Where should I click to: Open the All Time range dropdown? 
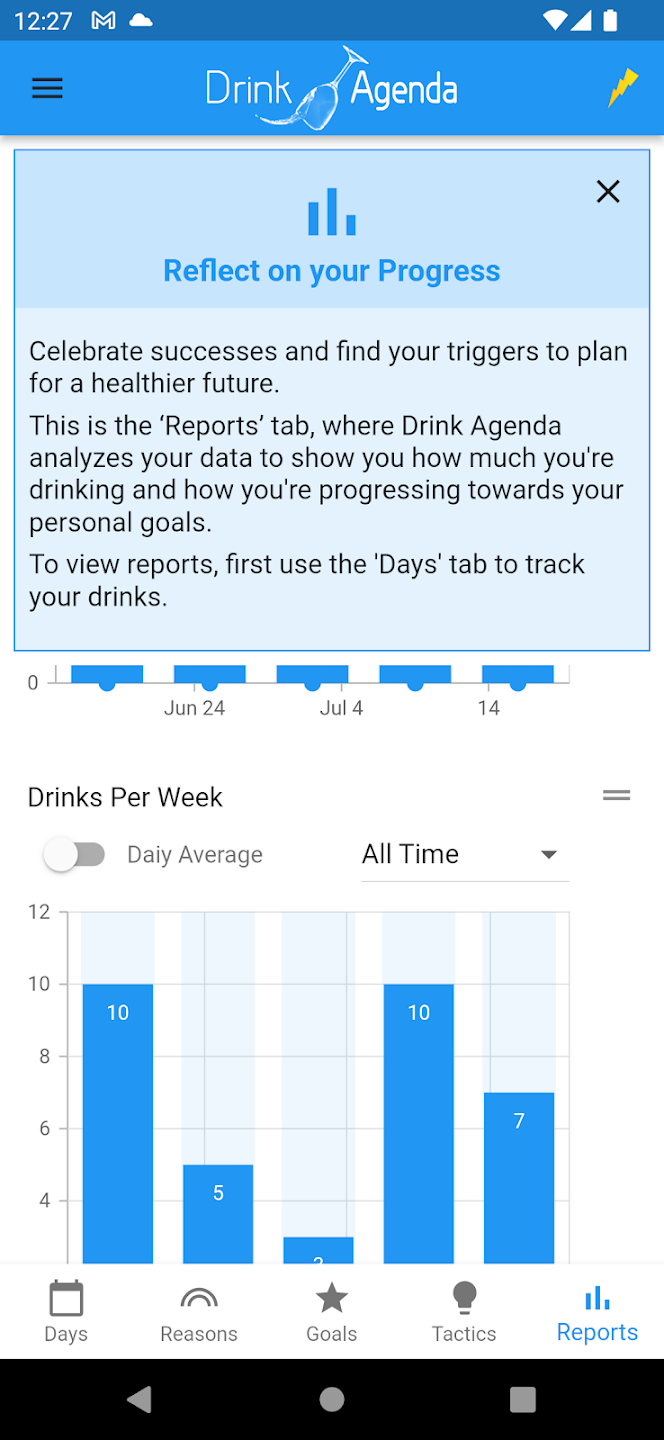(x=464, y=854)
